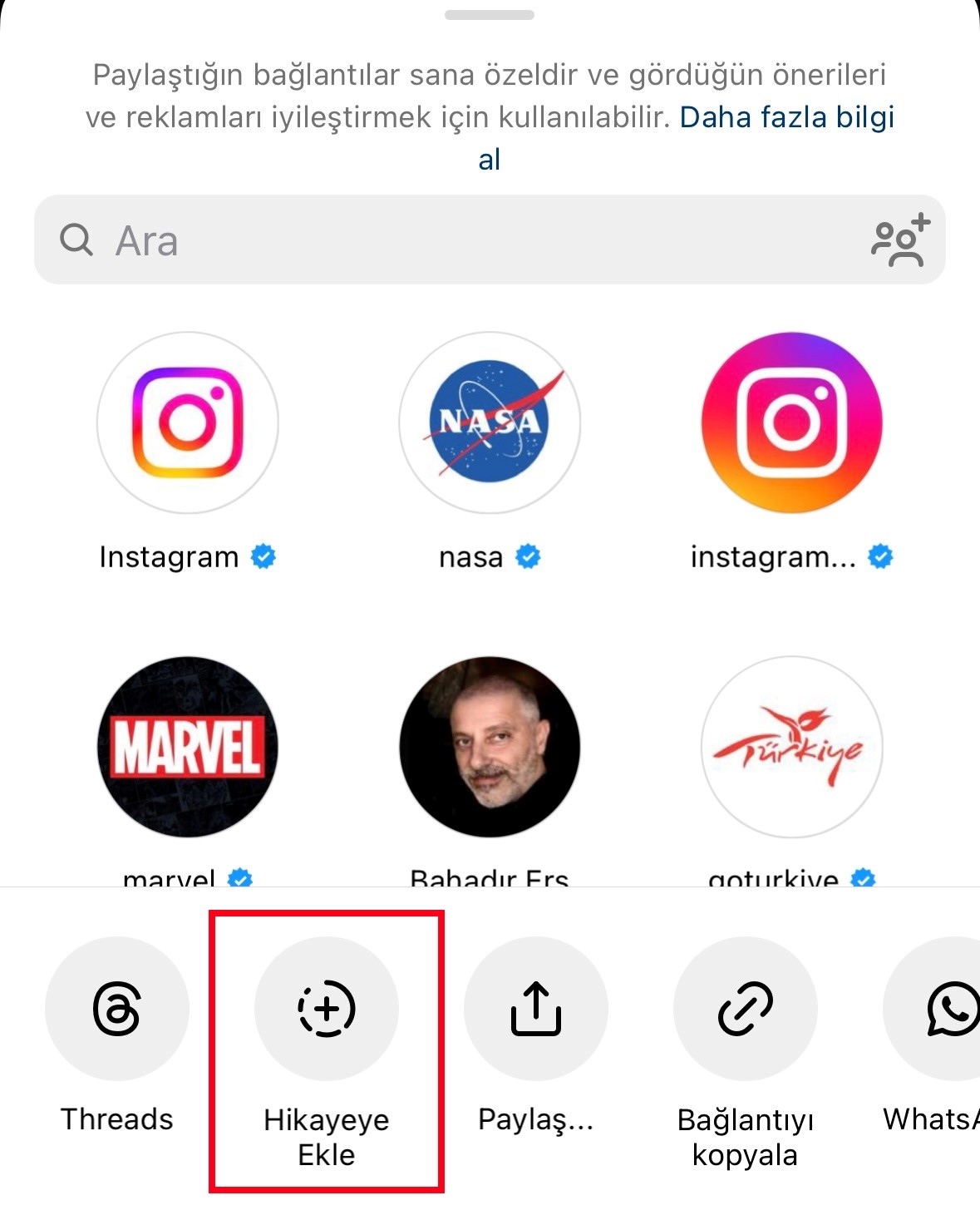Select Bahadır Ers contact

coord(490,747)
